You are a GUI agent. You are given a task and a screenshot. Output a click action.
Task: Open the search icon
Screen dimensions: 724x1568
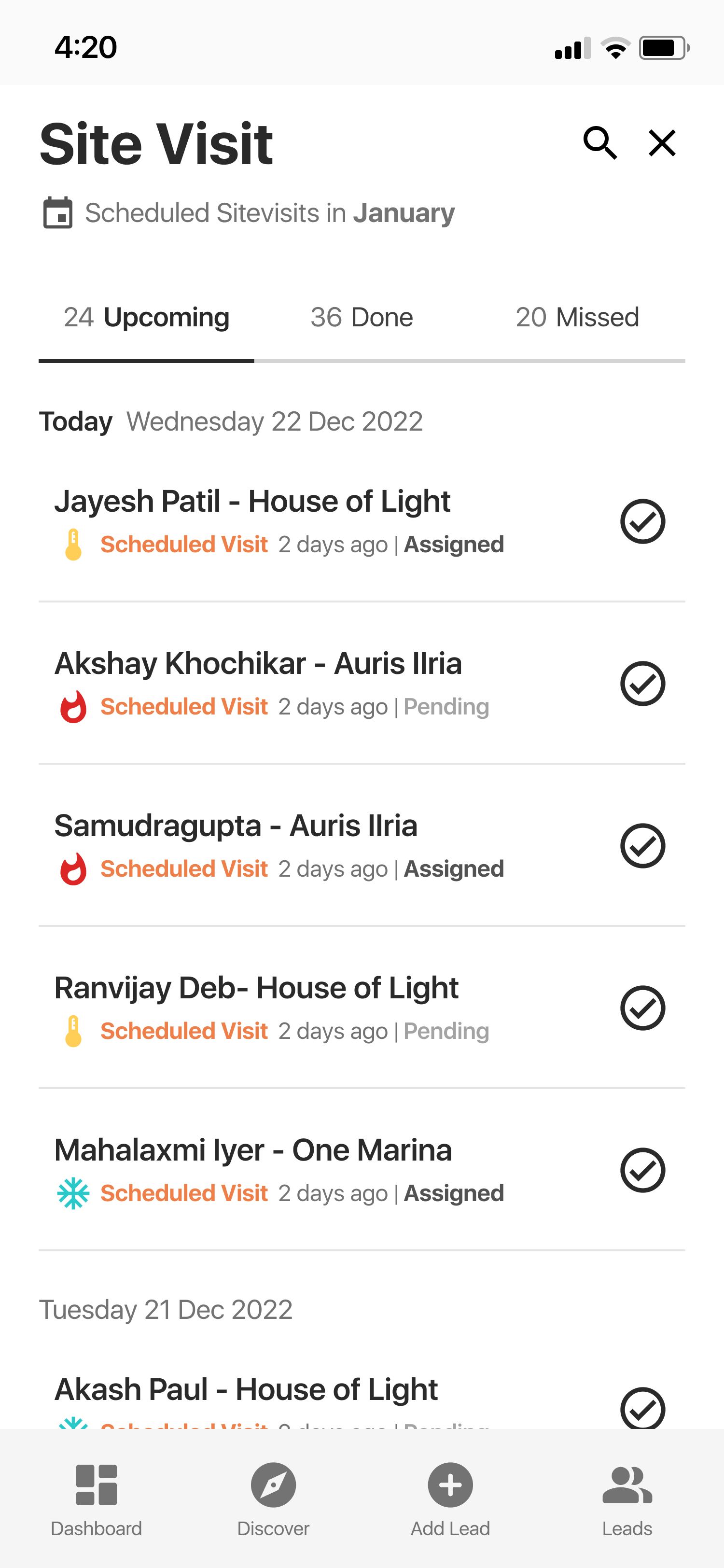click(x=600, y=143)
